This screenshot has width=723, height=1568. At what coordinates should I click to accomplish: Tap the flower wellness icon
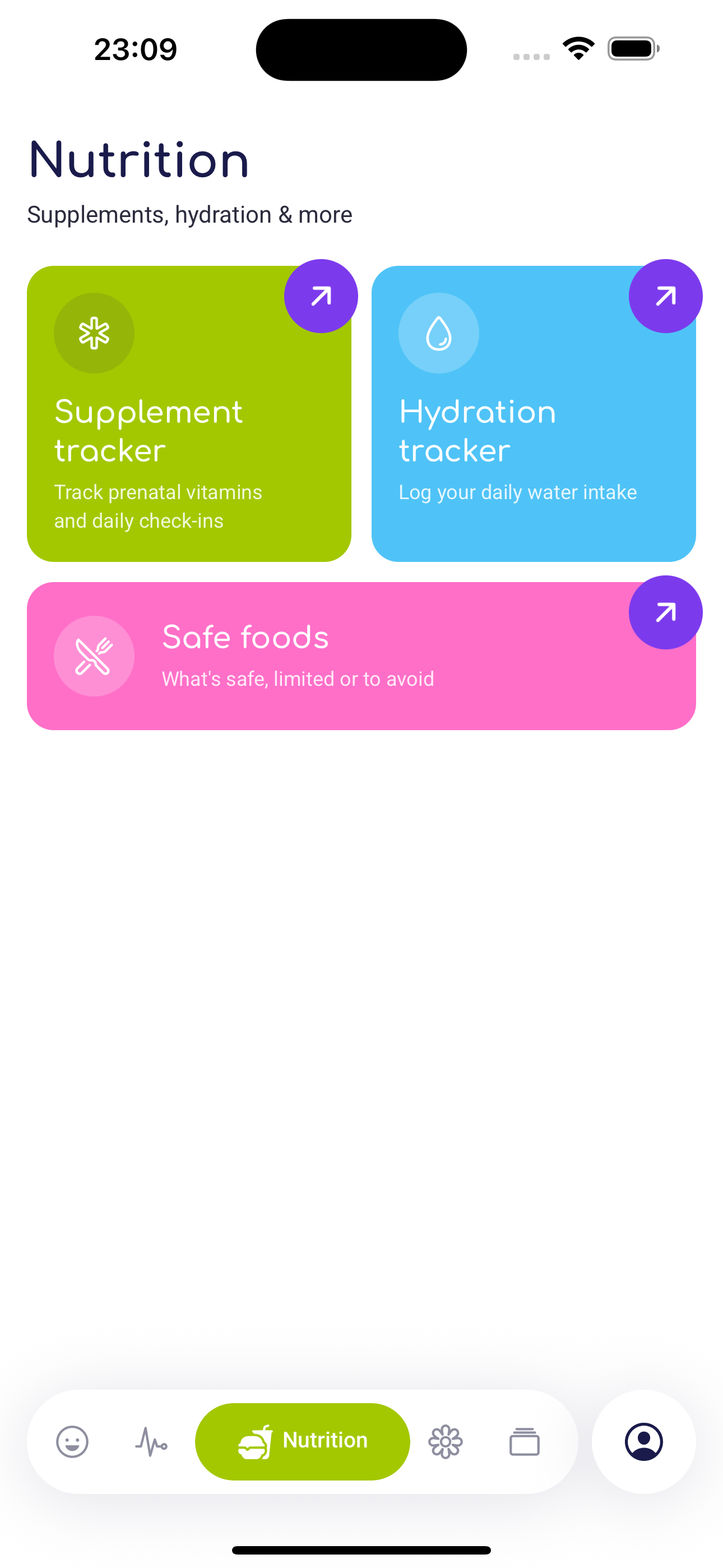pos(445,1441)
